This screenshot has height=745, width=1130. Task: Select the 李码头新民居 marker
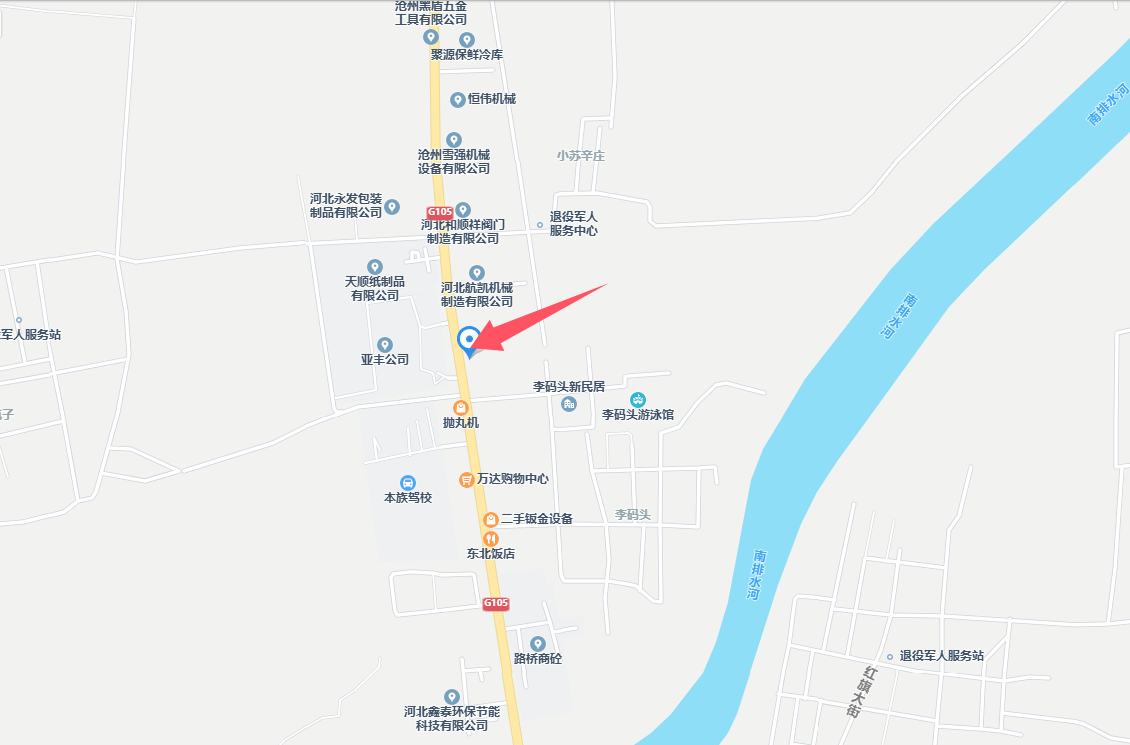(x=569, y=404)
